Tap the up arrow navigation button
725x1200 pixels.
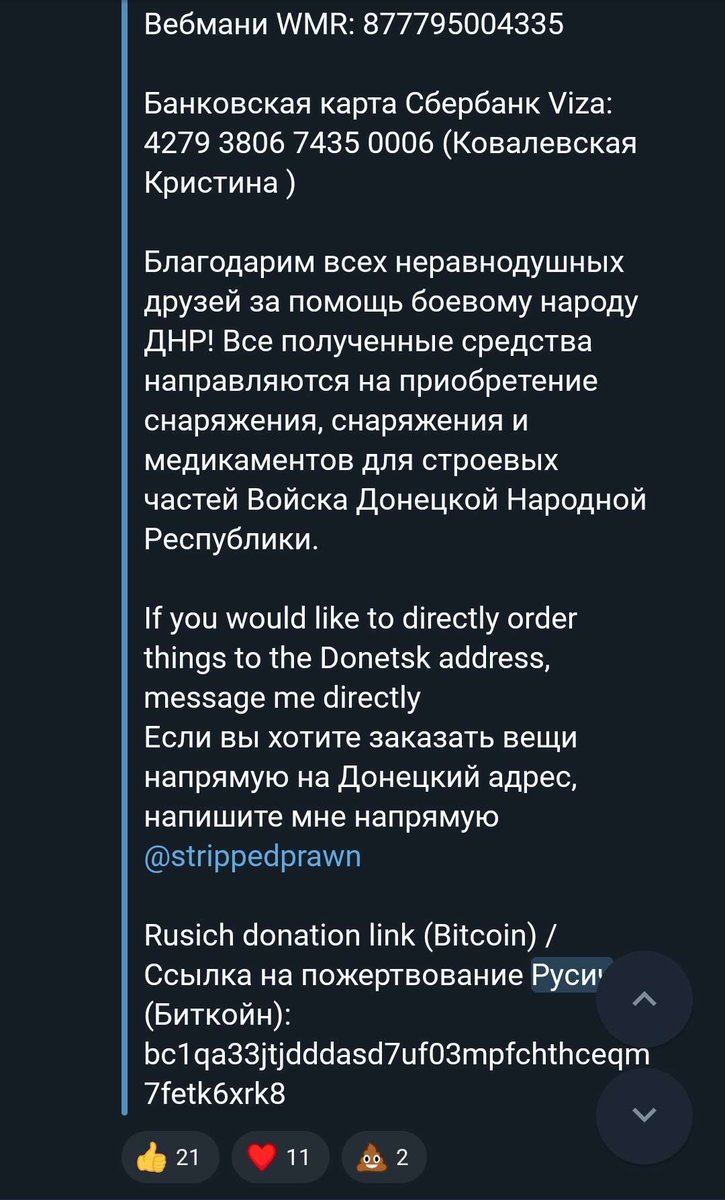[x=645, y=1000]
